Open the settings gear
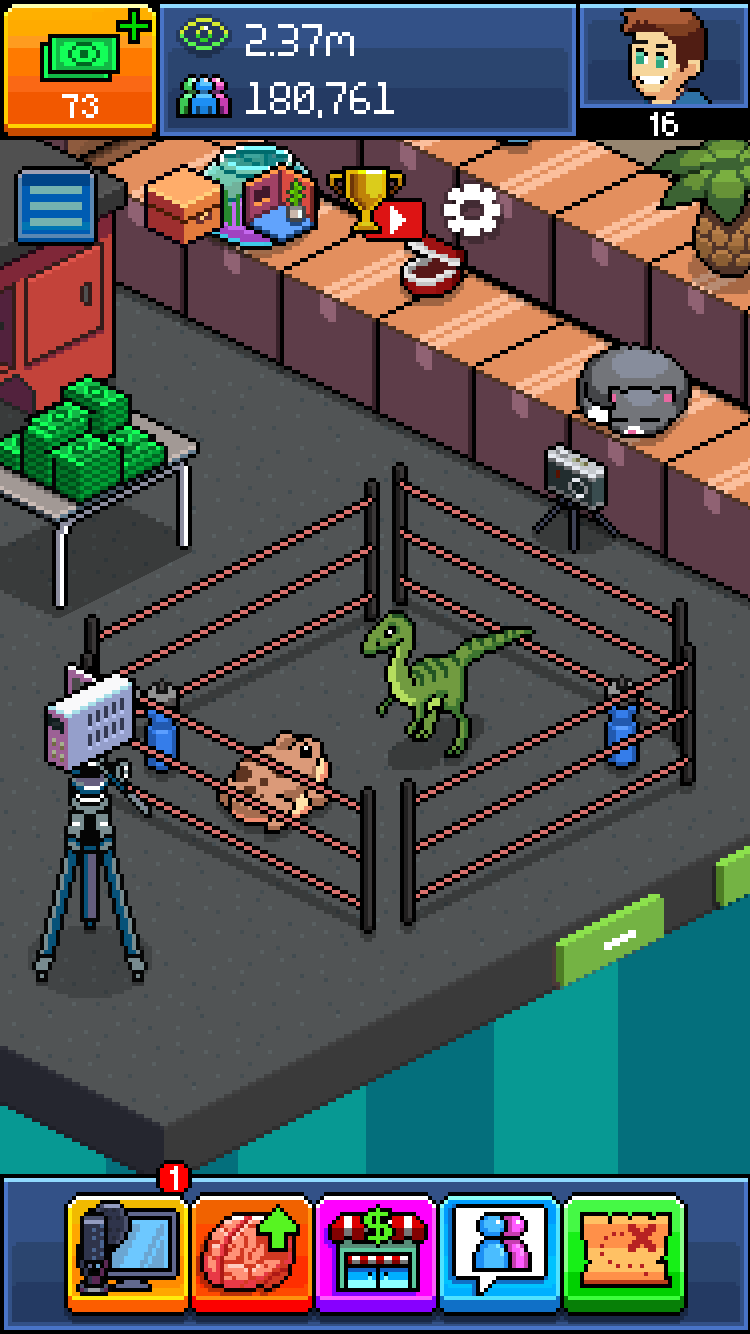The height and width of the screenshot is (1334, 750). click(x=471, y=210)
